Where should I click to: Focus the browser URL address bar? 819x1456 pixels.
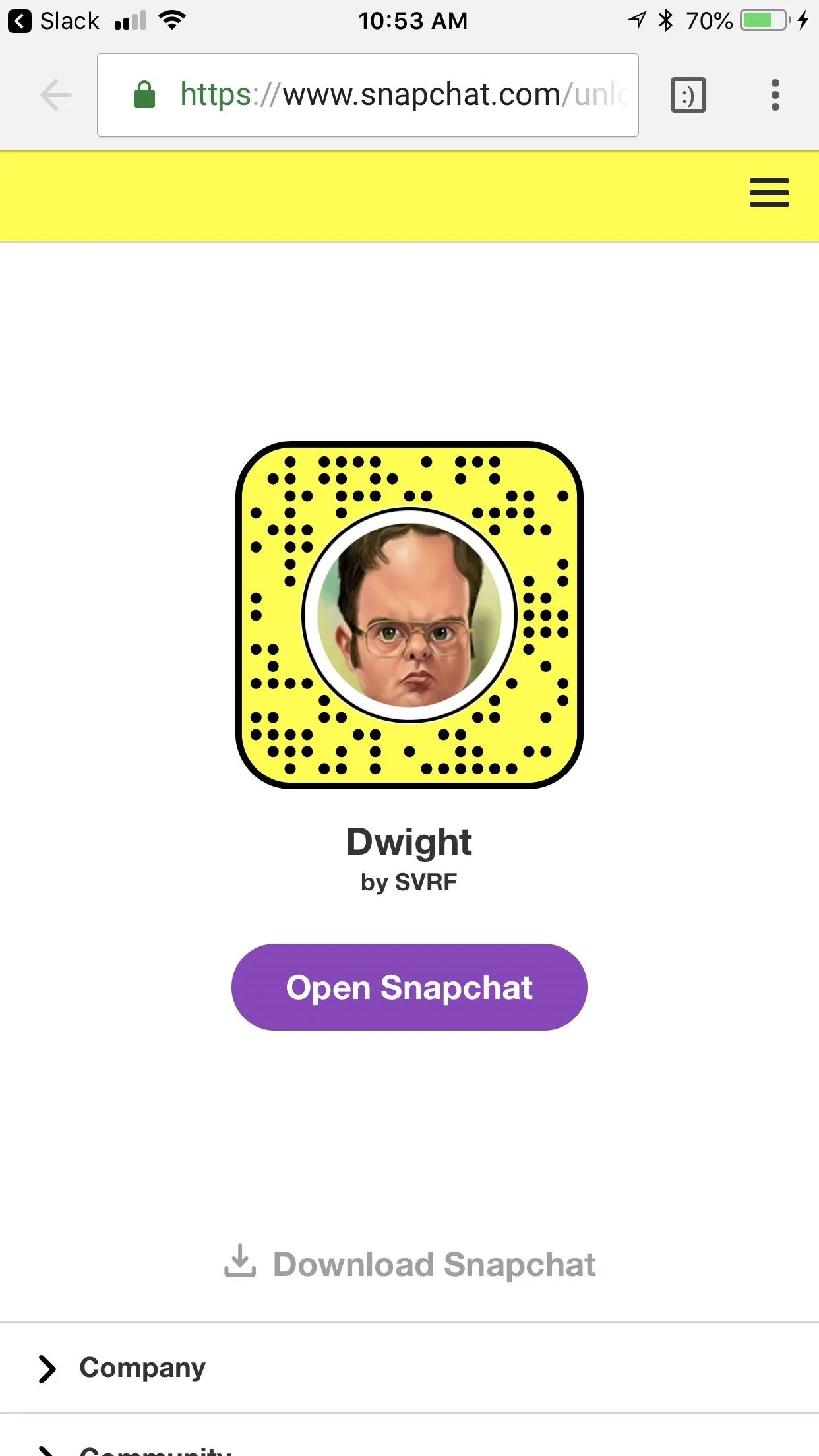pyautogui.click(x=368, y=95)
